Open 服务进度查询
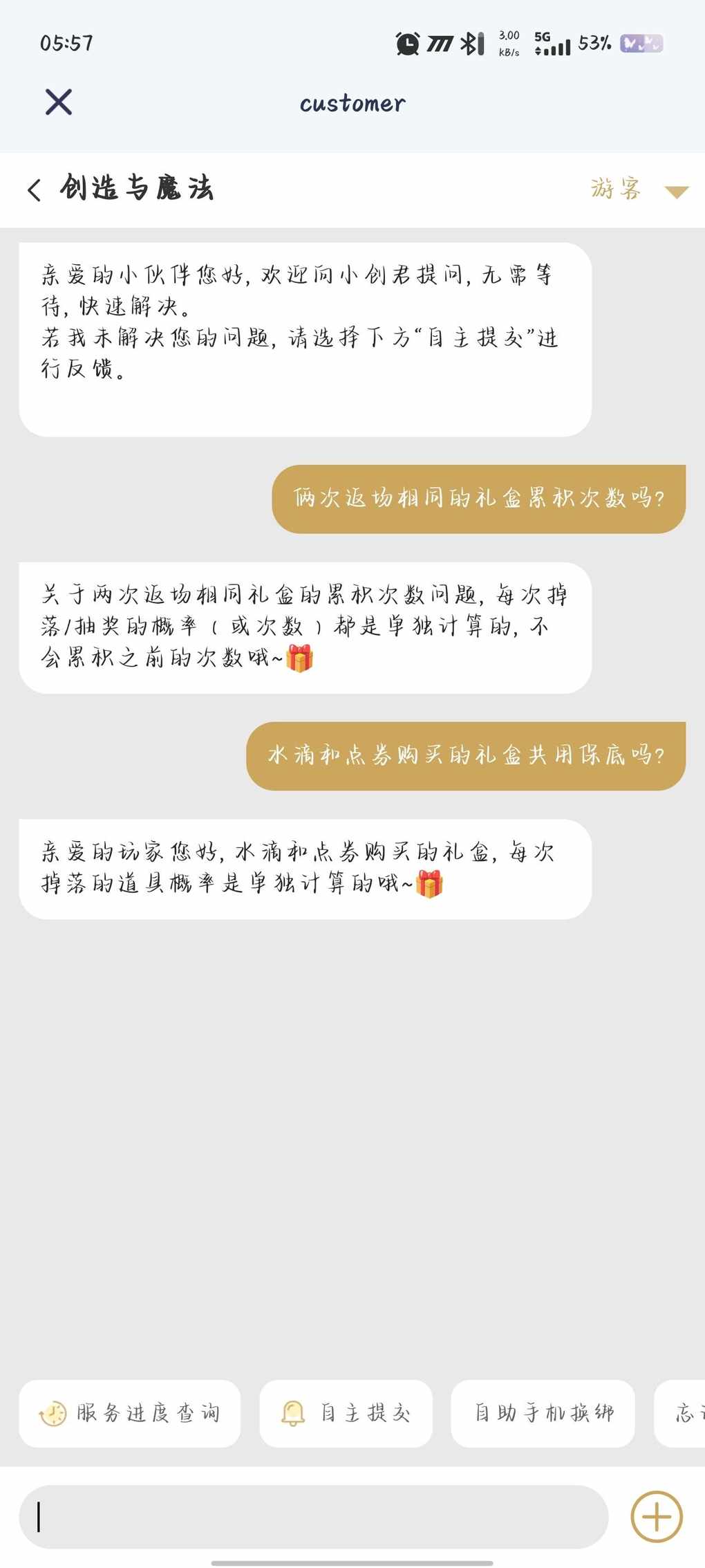Image resolution: width=705 pixels, height=1568 pixels. [x=130, y=1413]
